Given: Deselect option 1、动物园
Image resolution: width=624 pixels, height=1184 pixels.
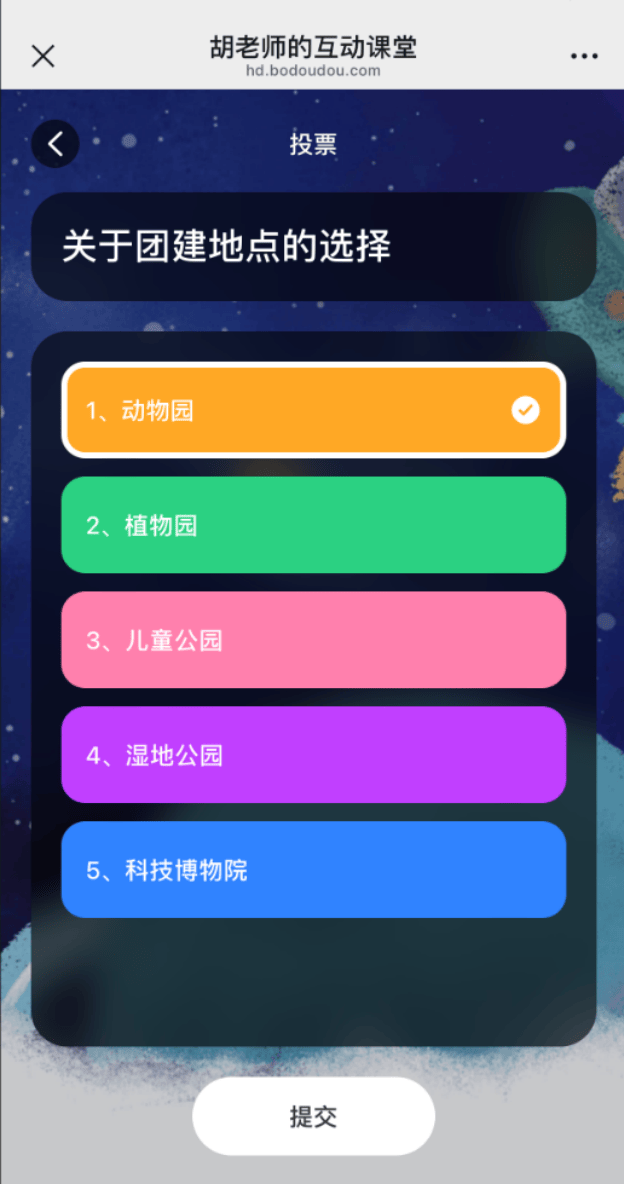Looking at the screenshot, I should pyautogui.click(x=313, y=410).
